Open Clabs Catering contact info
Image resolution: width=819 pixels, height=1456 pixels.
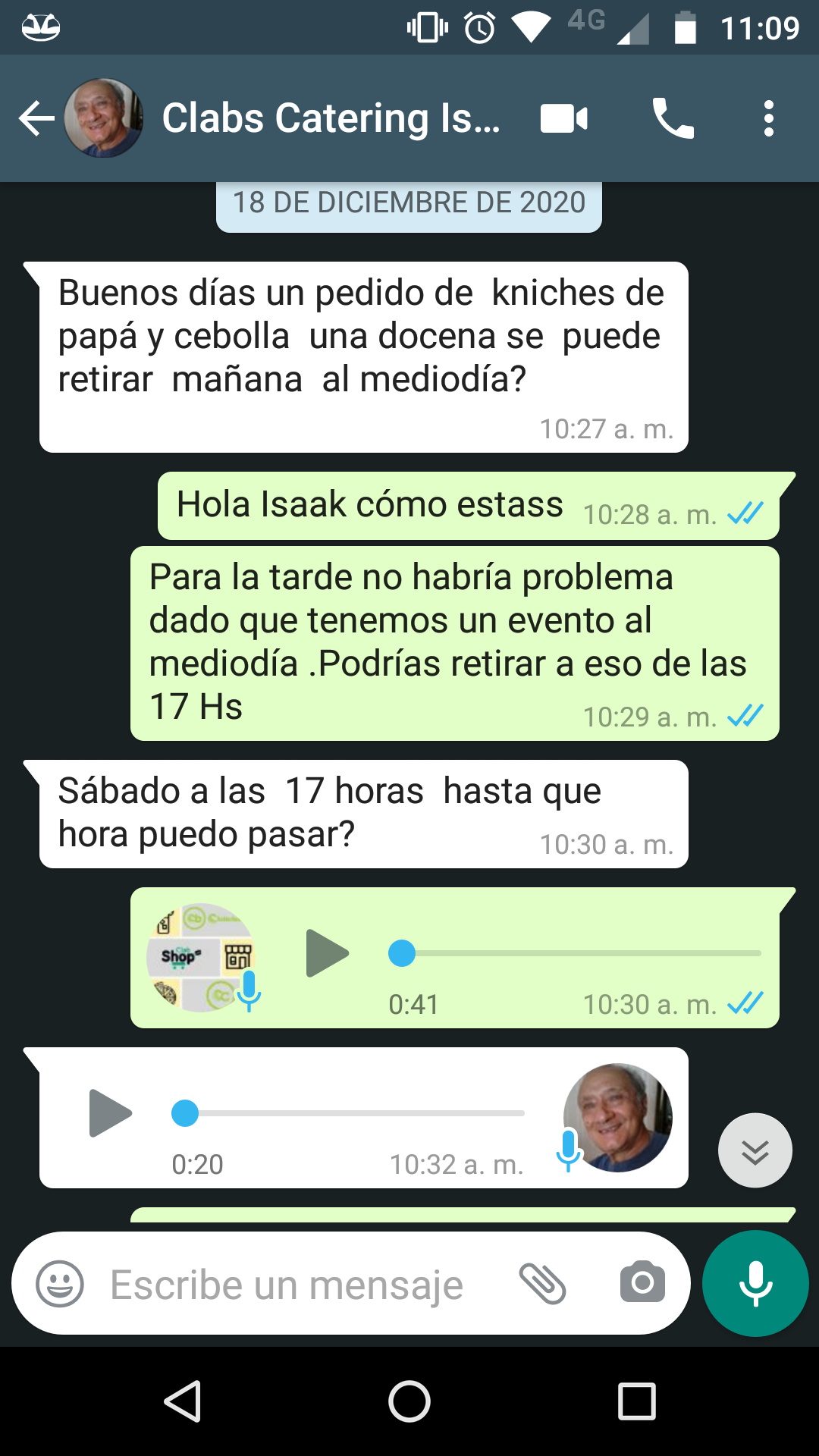331,118
